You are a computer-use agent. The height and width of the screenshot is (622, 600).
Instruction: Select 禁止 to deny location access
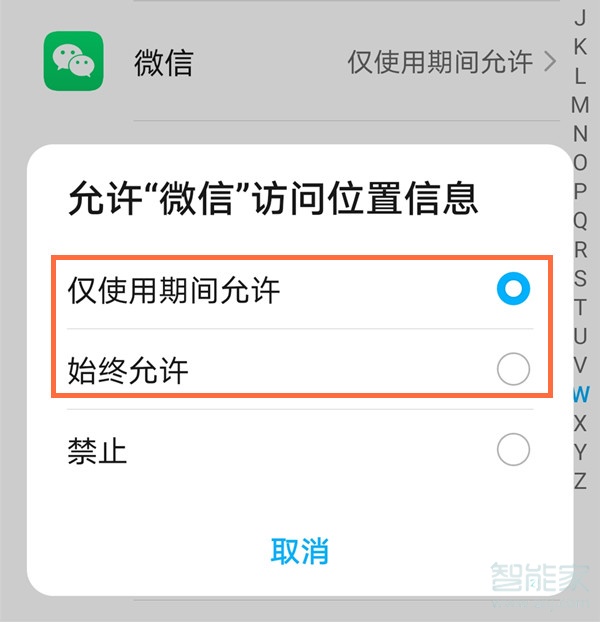[x=300, y=451]
